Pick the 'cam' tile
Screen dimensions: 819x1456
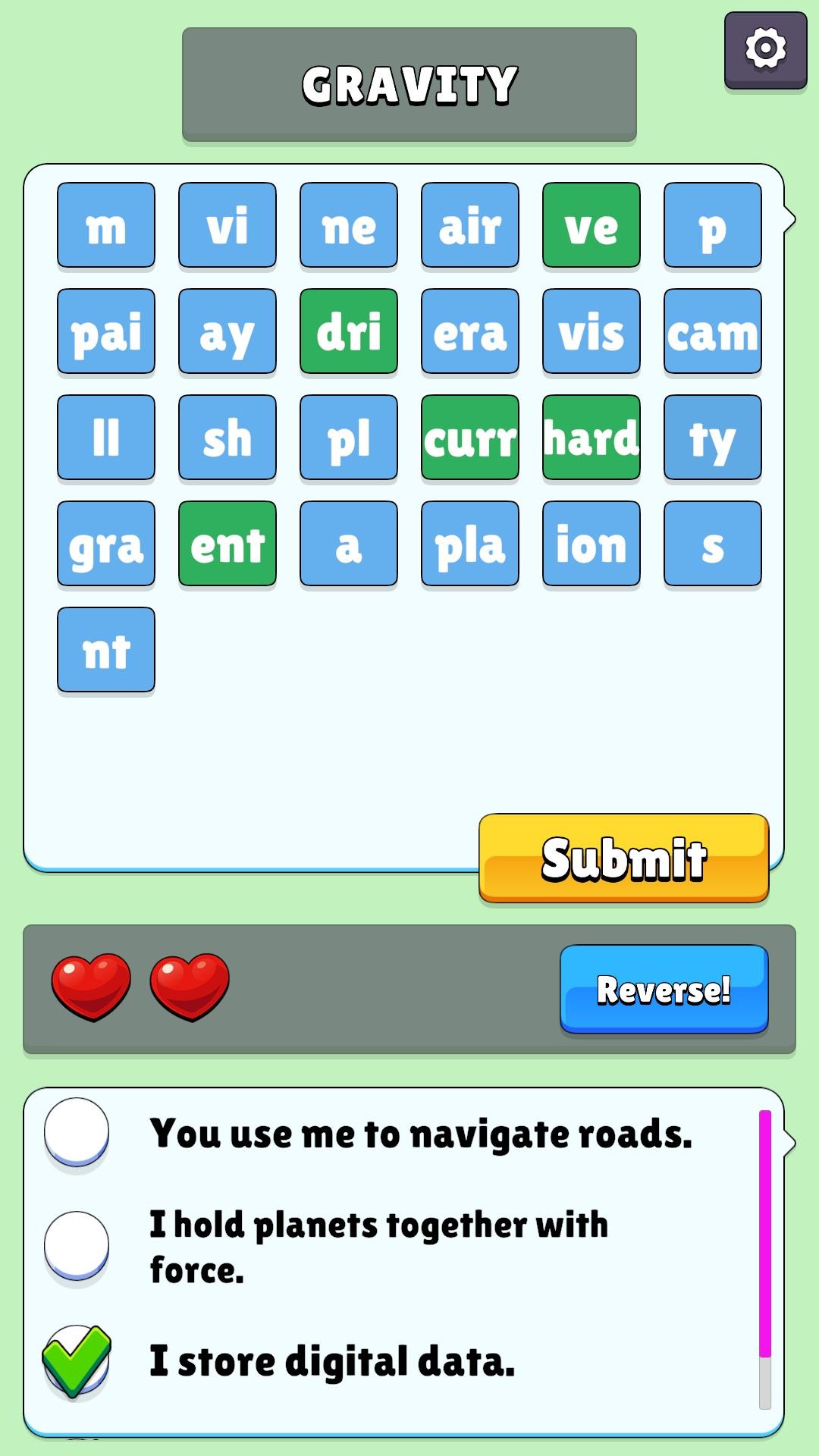[x=712, y=331]
